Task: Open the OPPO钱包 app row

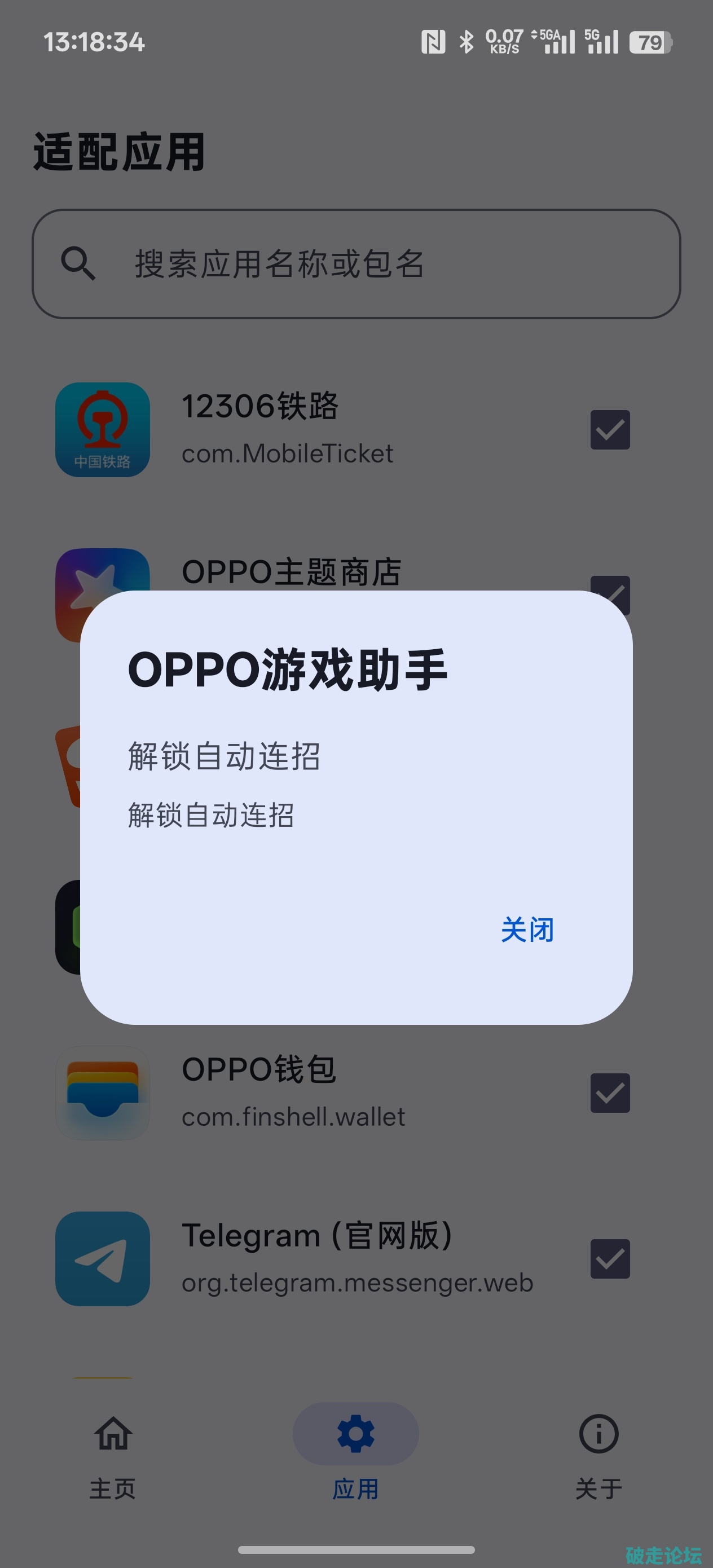Action: click(356, 1093)
